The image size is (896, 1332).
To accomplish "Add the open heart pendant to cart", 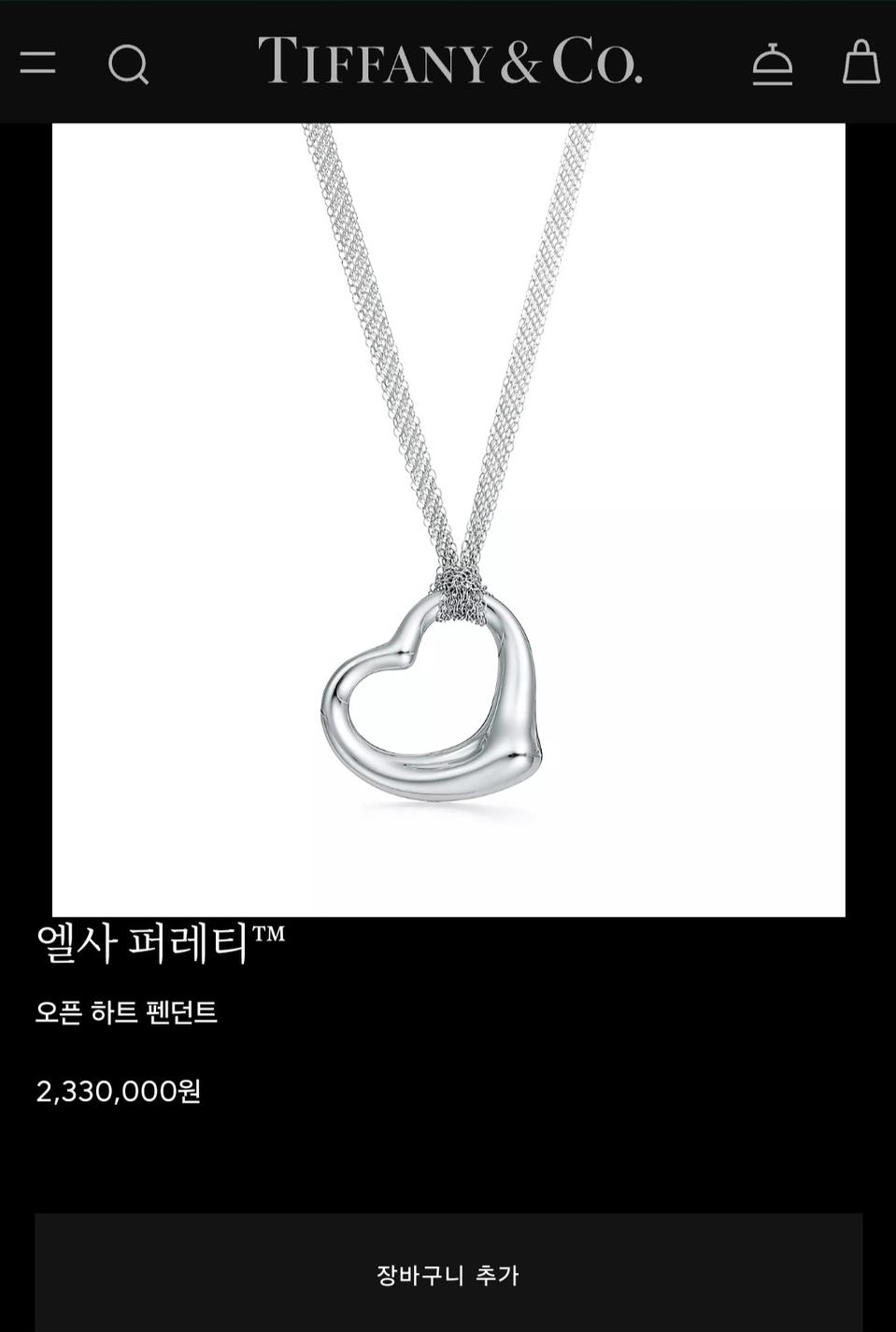I will click(448, 1274).
